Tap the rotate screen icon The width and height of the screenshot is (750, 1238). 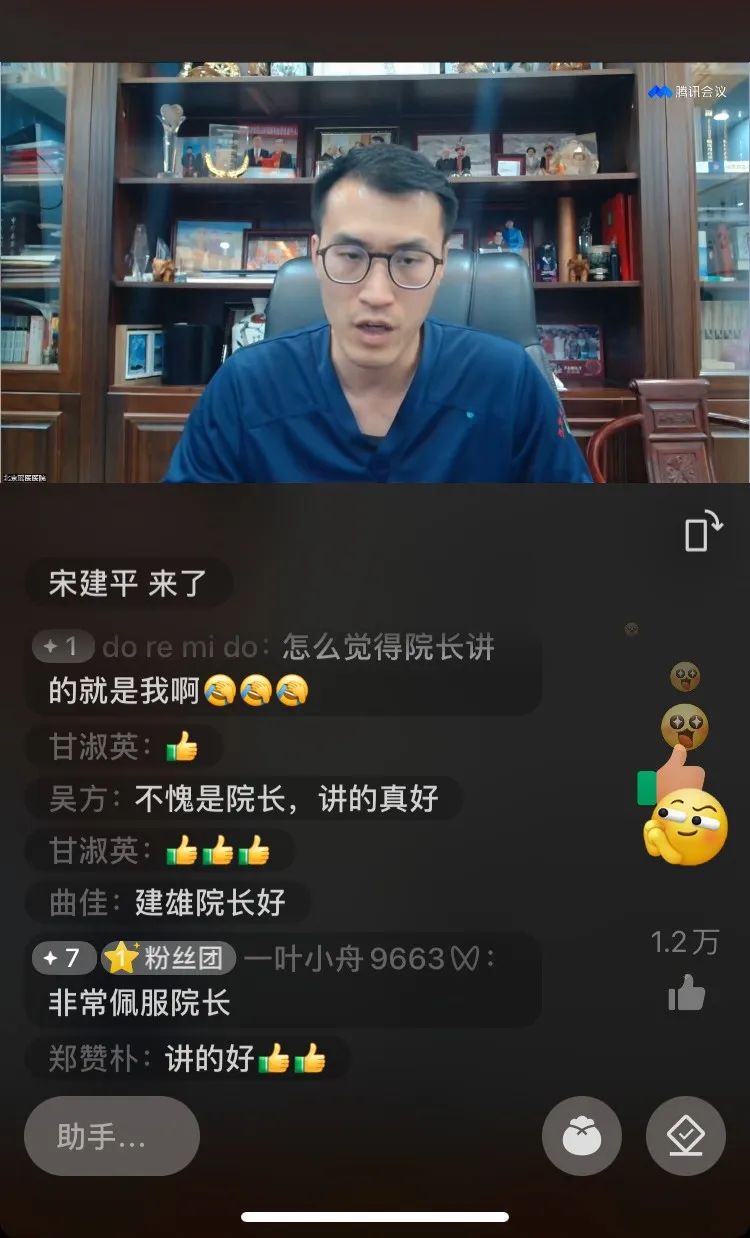703,530
